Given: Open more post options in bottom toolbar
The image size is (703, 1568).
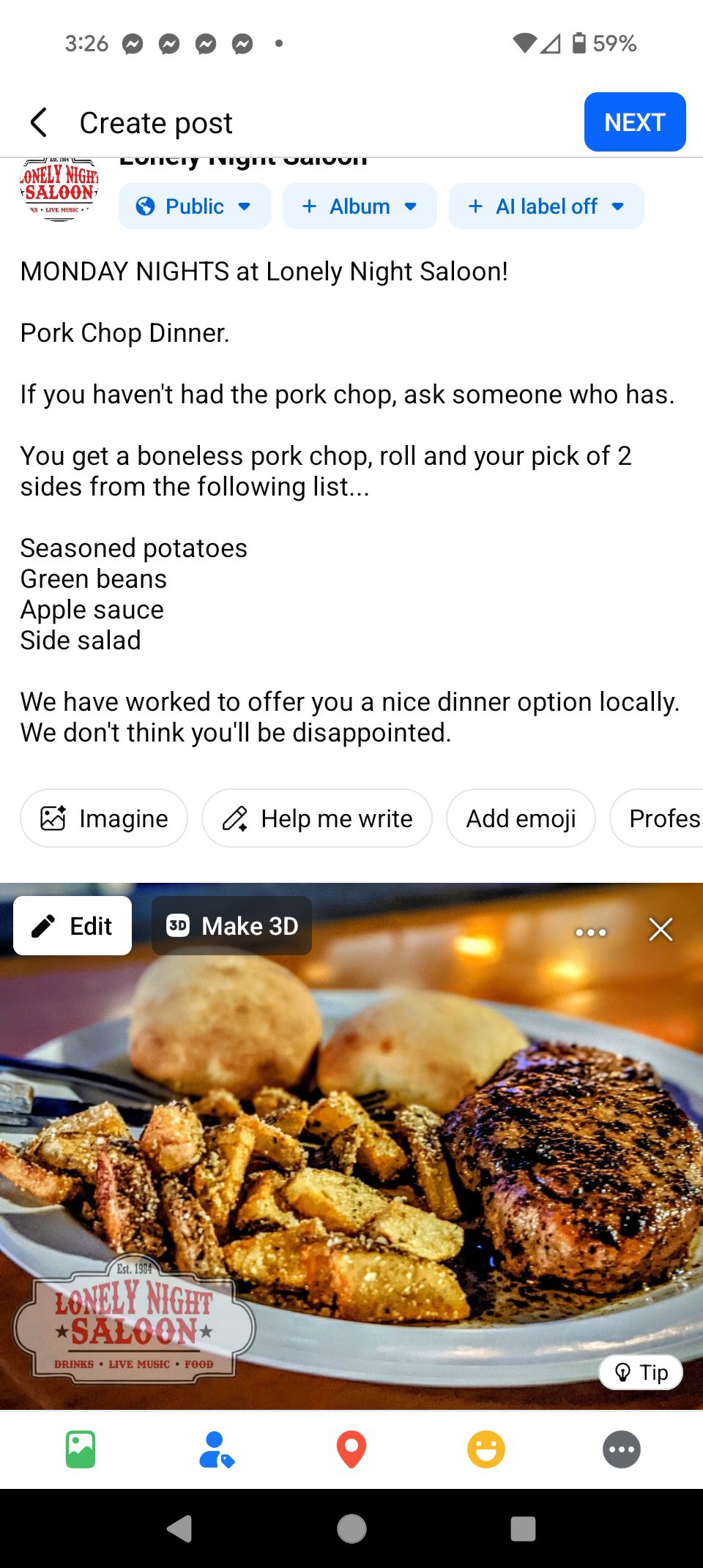Looking at the screenshot, I should [x=622, y=1449].
